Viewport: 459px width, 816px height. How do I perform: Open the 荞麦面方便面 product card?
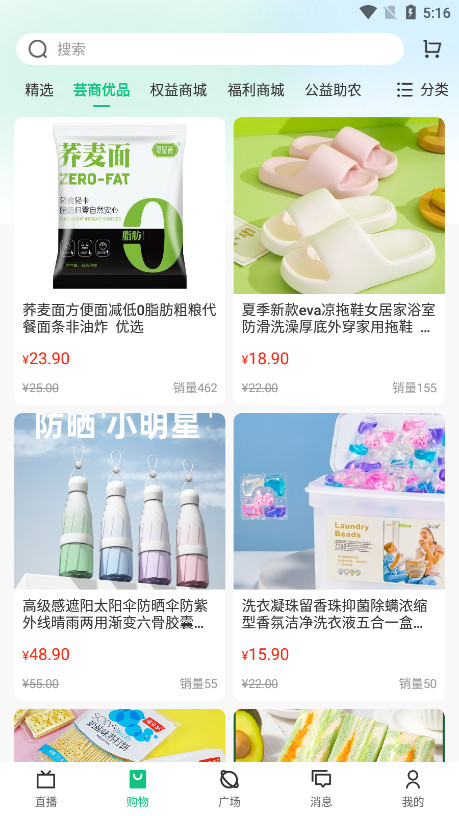tap(120, 261)
